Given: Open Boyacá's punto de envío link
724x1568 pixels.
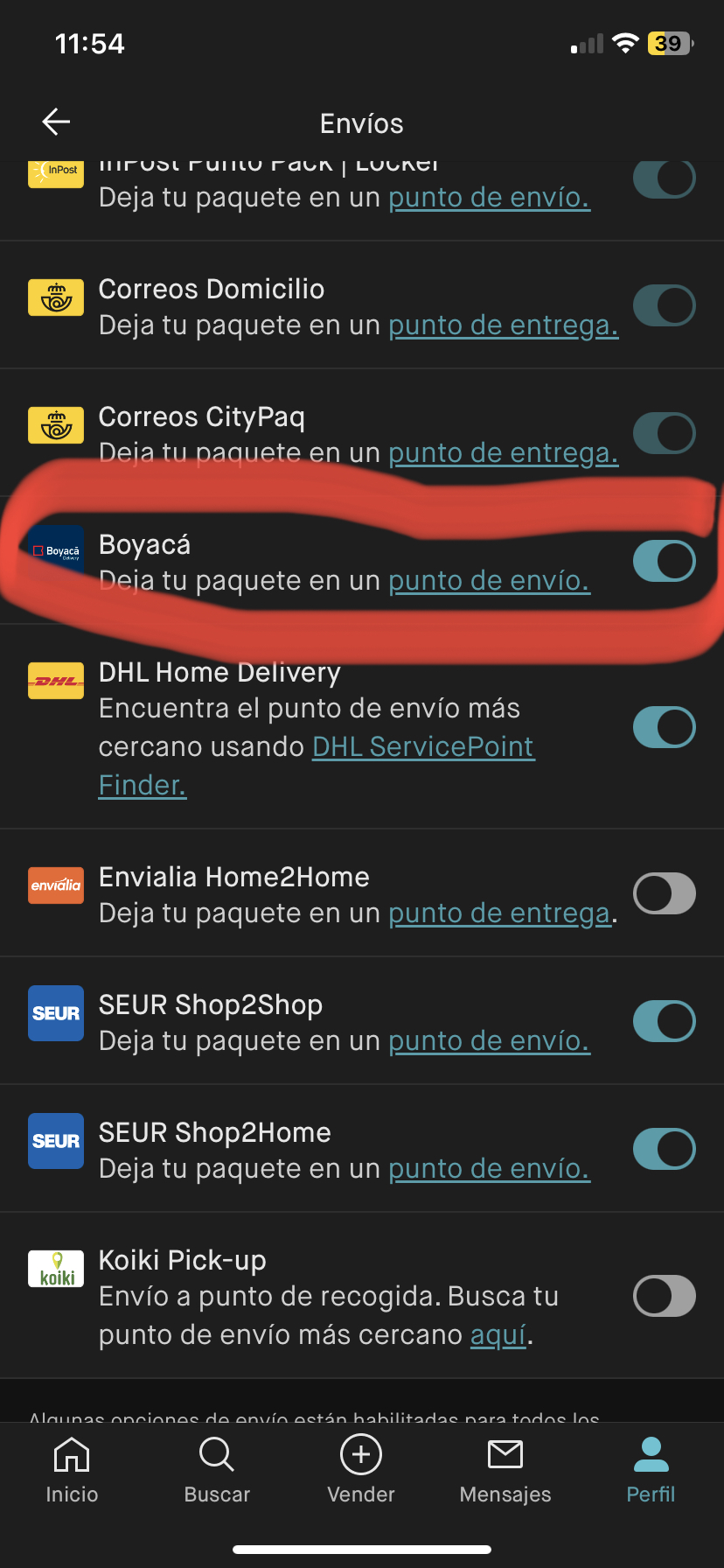Looking at the screenshot, I should click(x=489, y=580).
